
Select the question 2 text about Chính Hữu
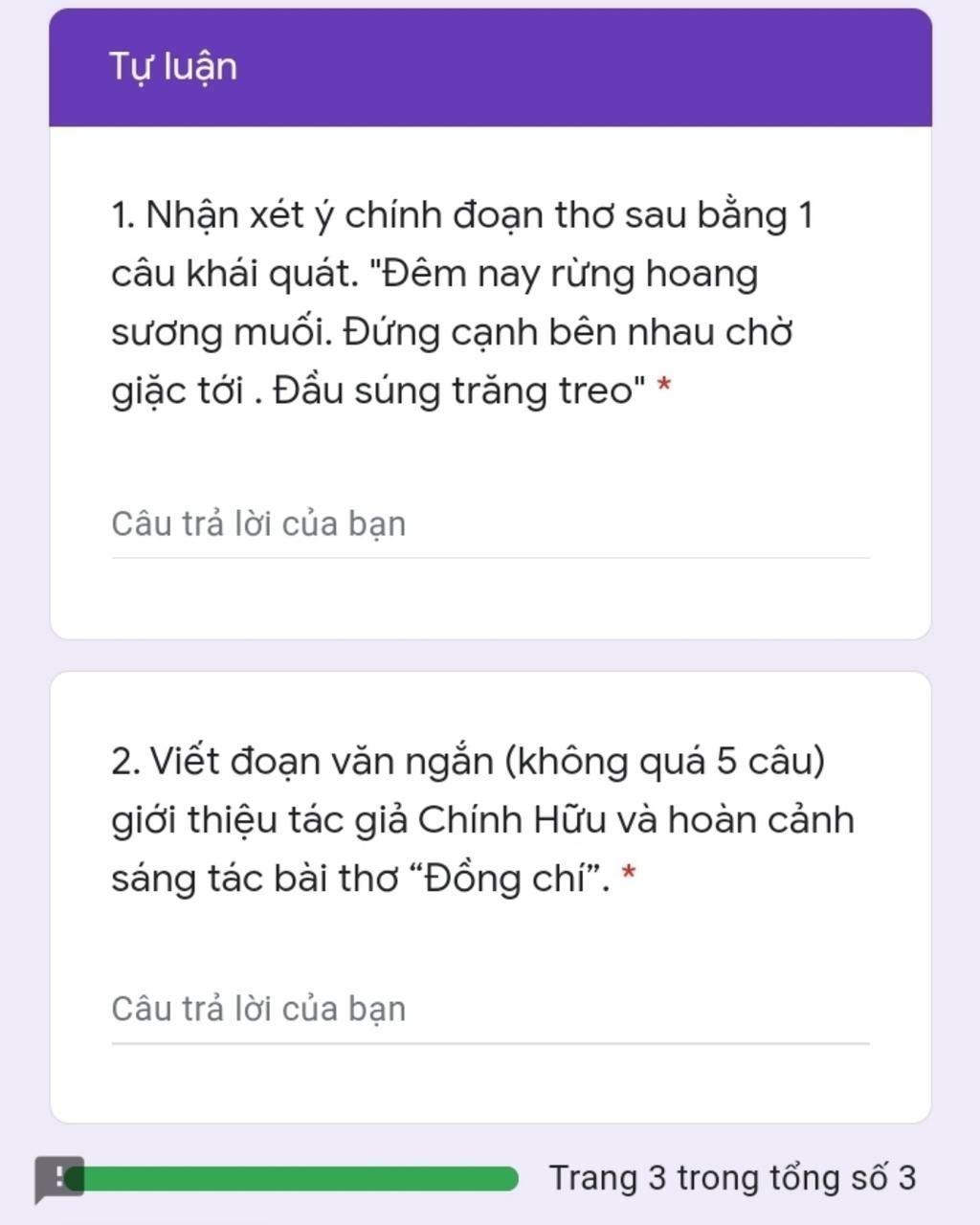479,818
